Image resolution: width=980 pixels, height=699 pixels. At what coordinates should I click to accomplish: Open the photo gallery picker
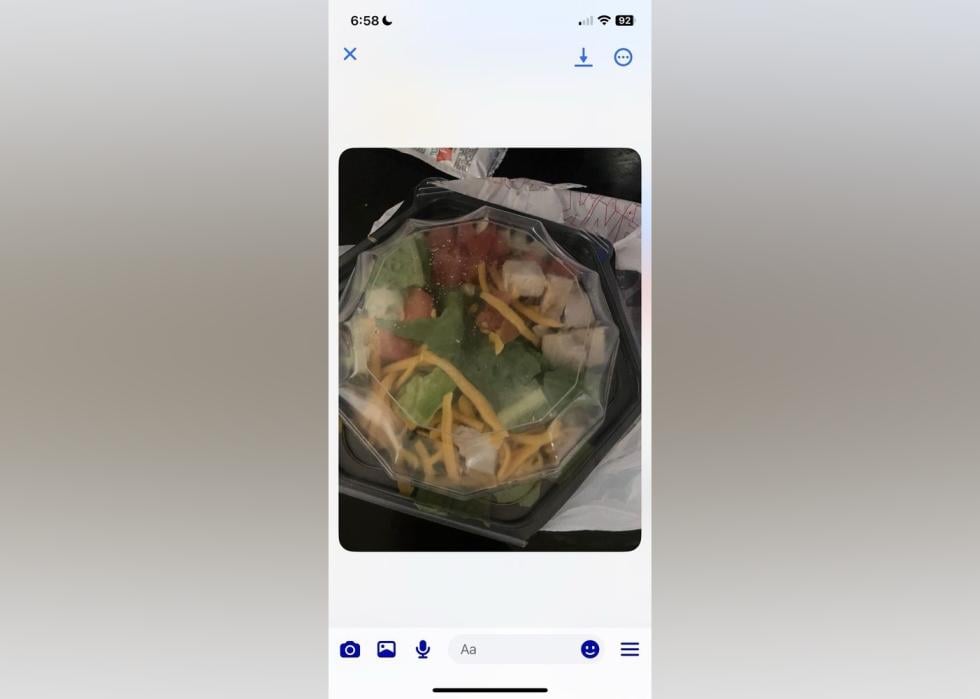click(386, 650)
